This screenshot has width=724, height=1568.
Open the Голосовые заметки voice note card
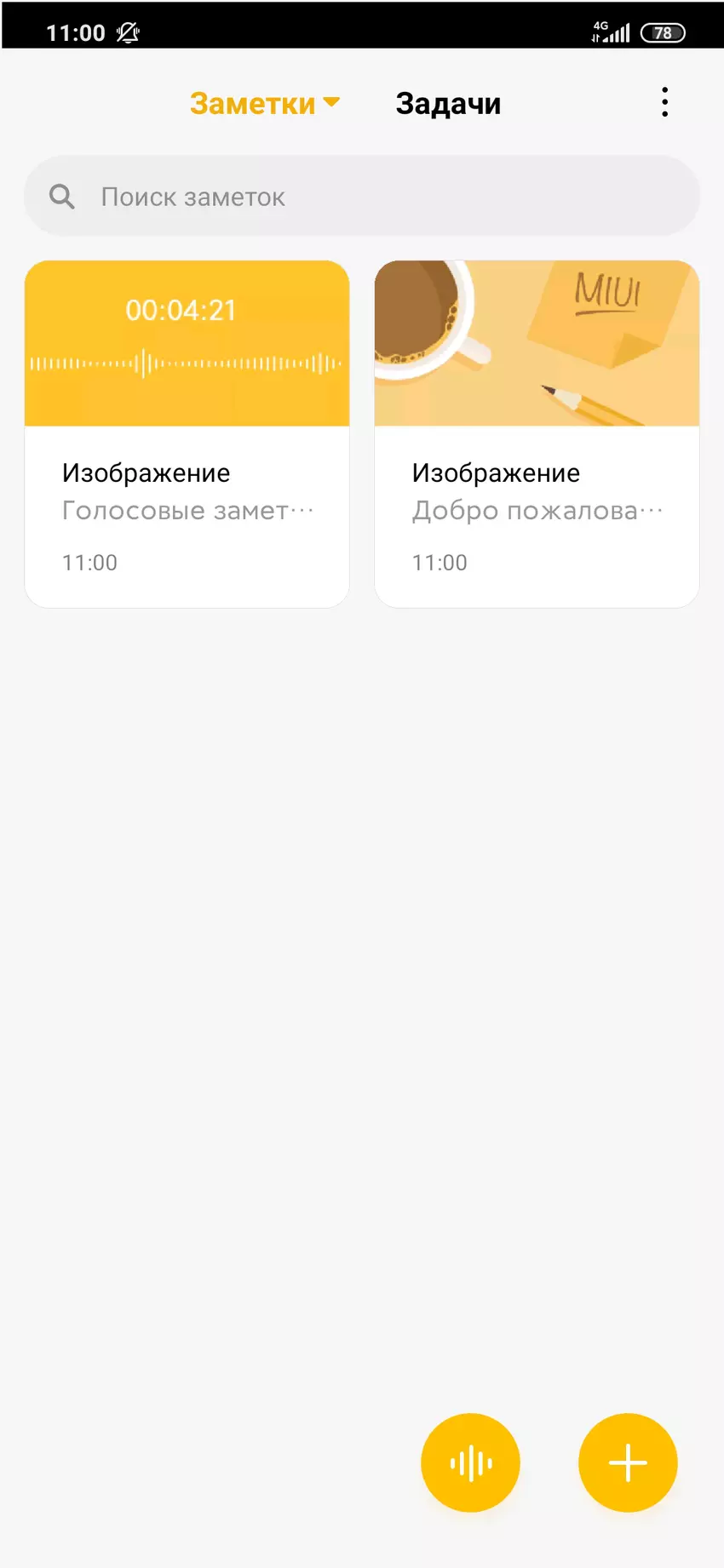tap(187, 434)
